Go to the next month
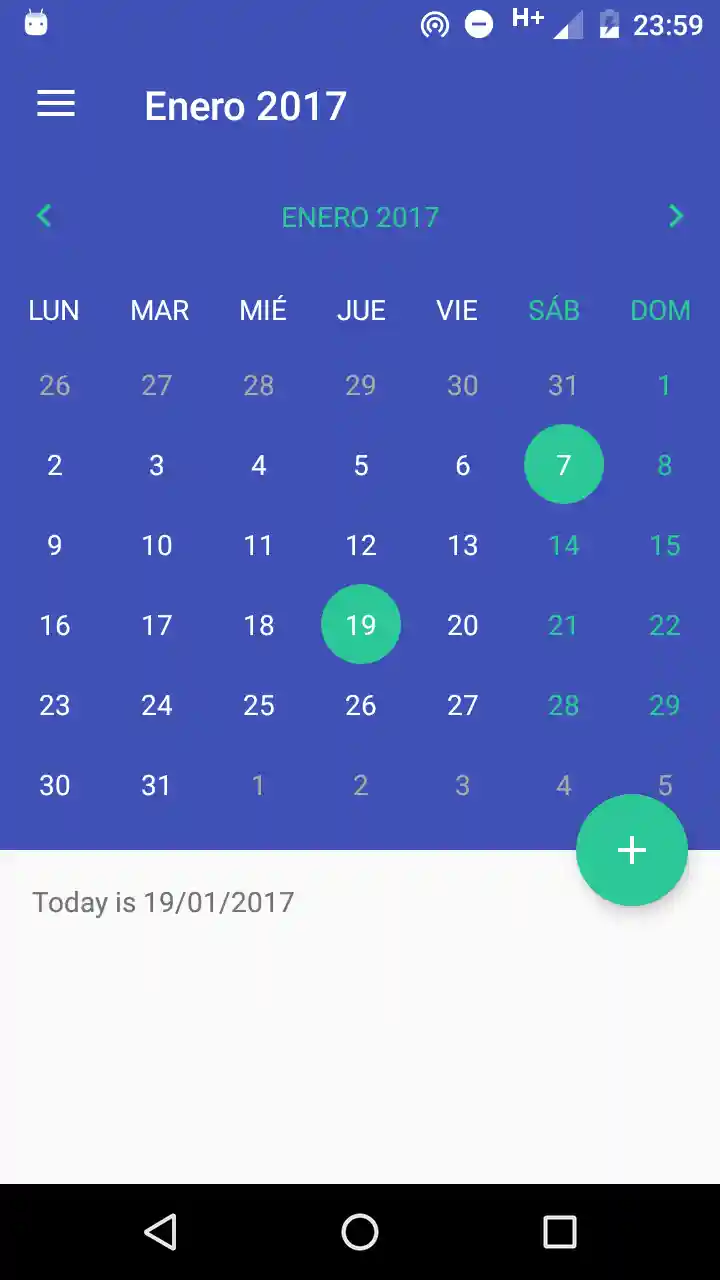Screen dimensions: 720x1280 pyautogui.click(x=676, y=216)
